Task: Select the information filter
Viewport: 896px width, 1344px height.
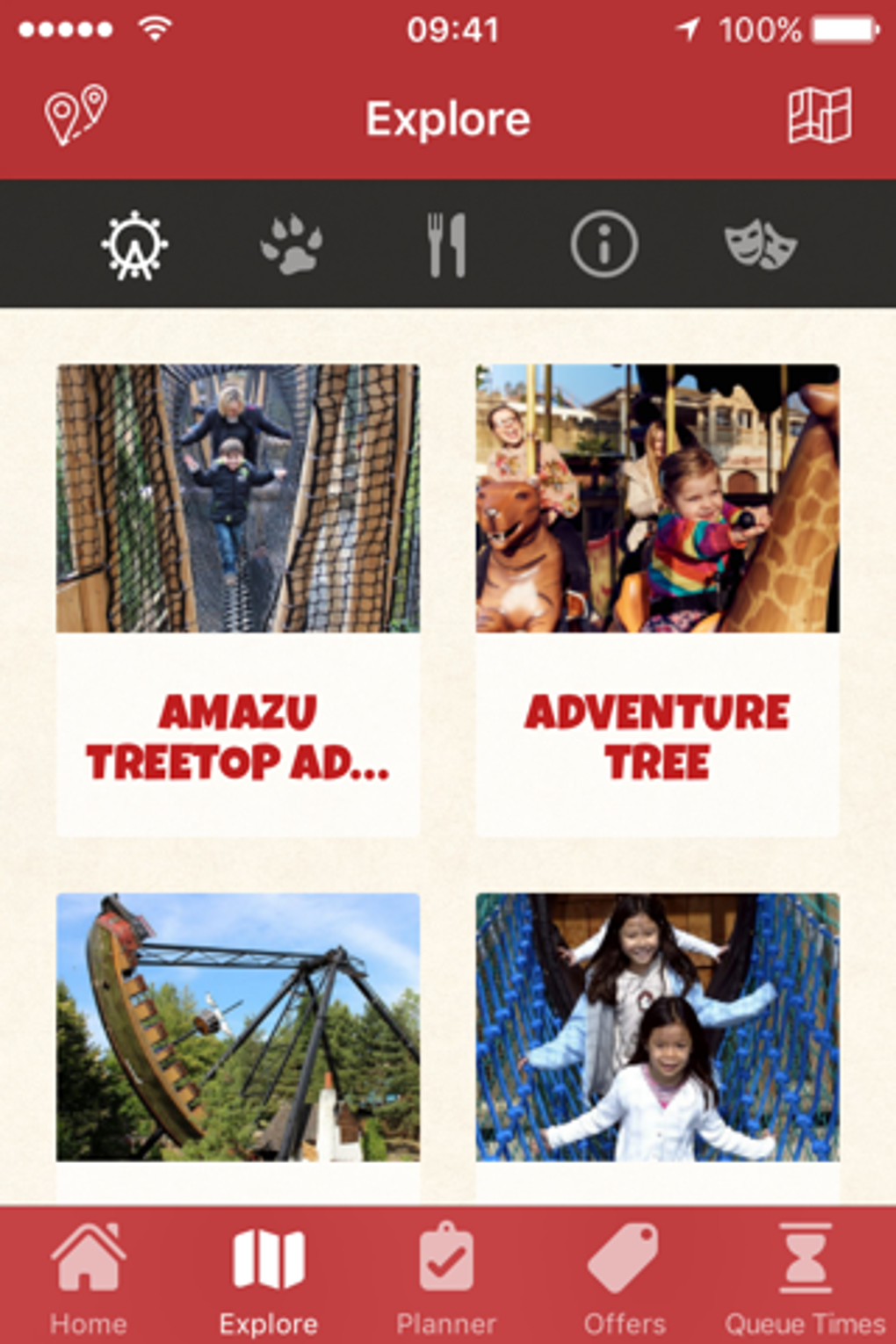Action: [x=604, y=245]
